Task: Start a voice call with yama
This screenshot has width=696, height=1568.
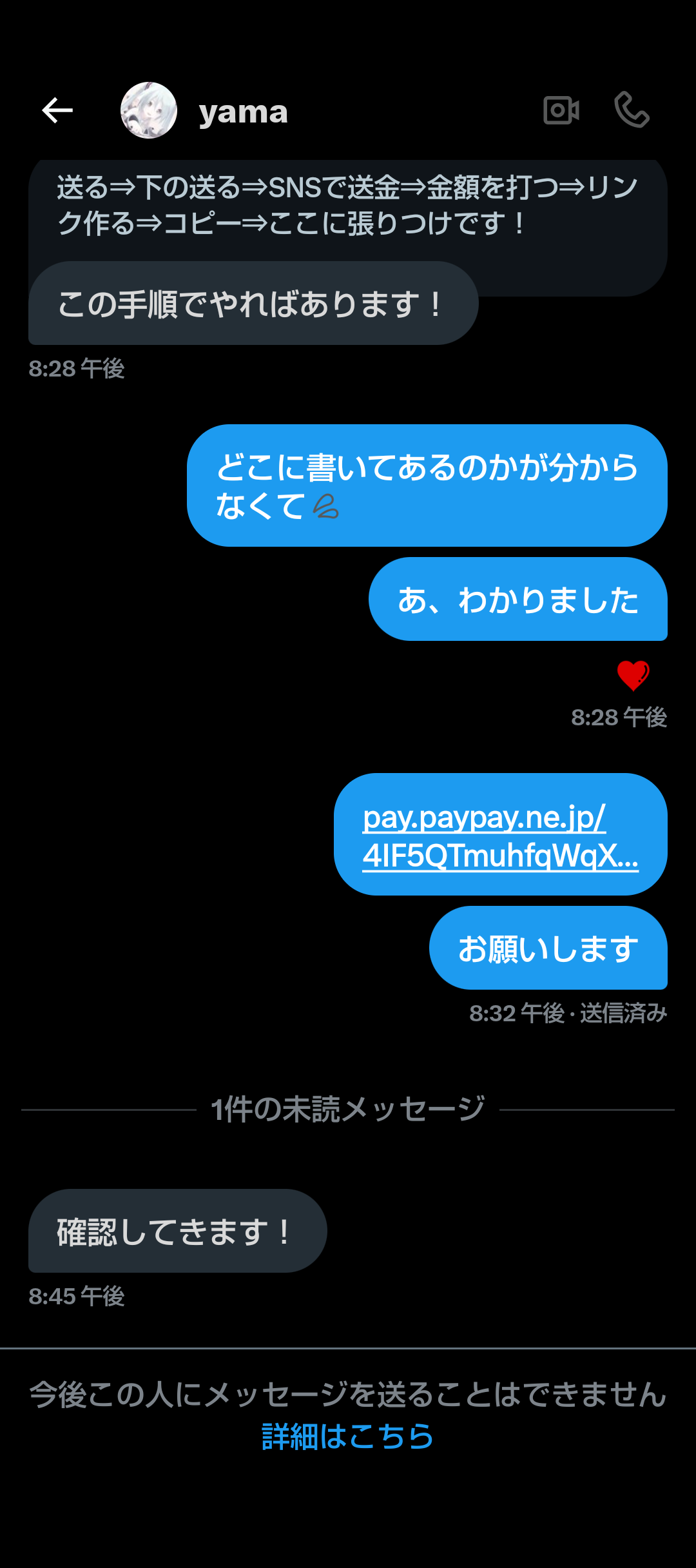Action: (632, 110)
